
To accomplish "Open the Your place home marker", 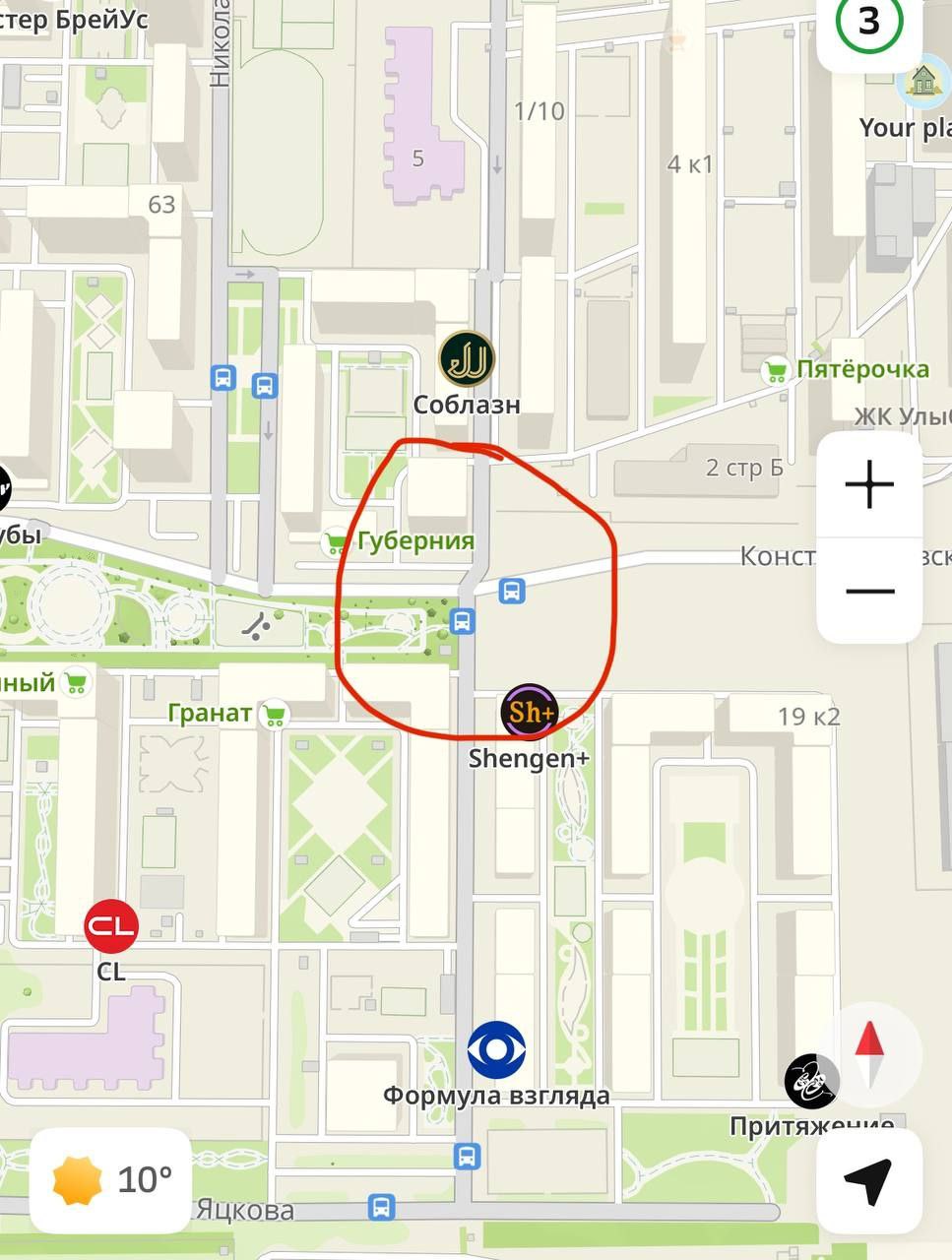I will [923, 82].
